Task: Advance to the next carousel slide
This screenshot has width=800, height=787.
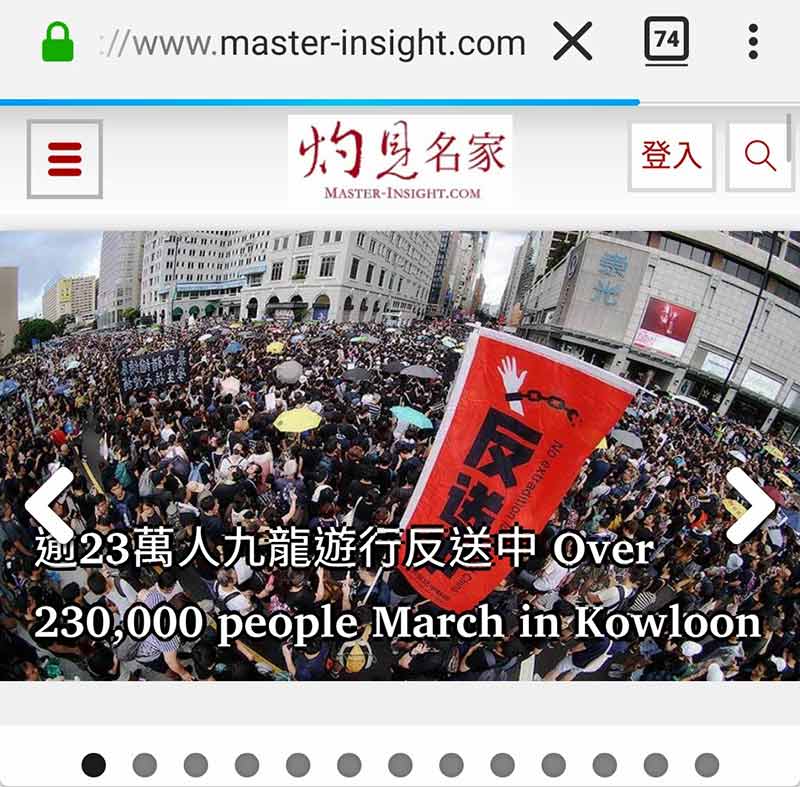Action: point(750,505)
